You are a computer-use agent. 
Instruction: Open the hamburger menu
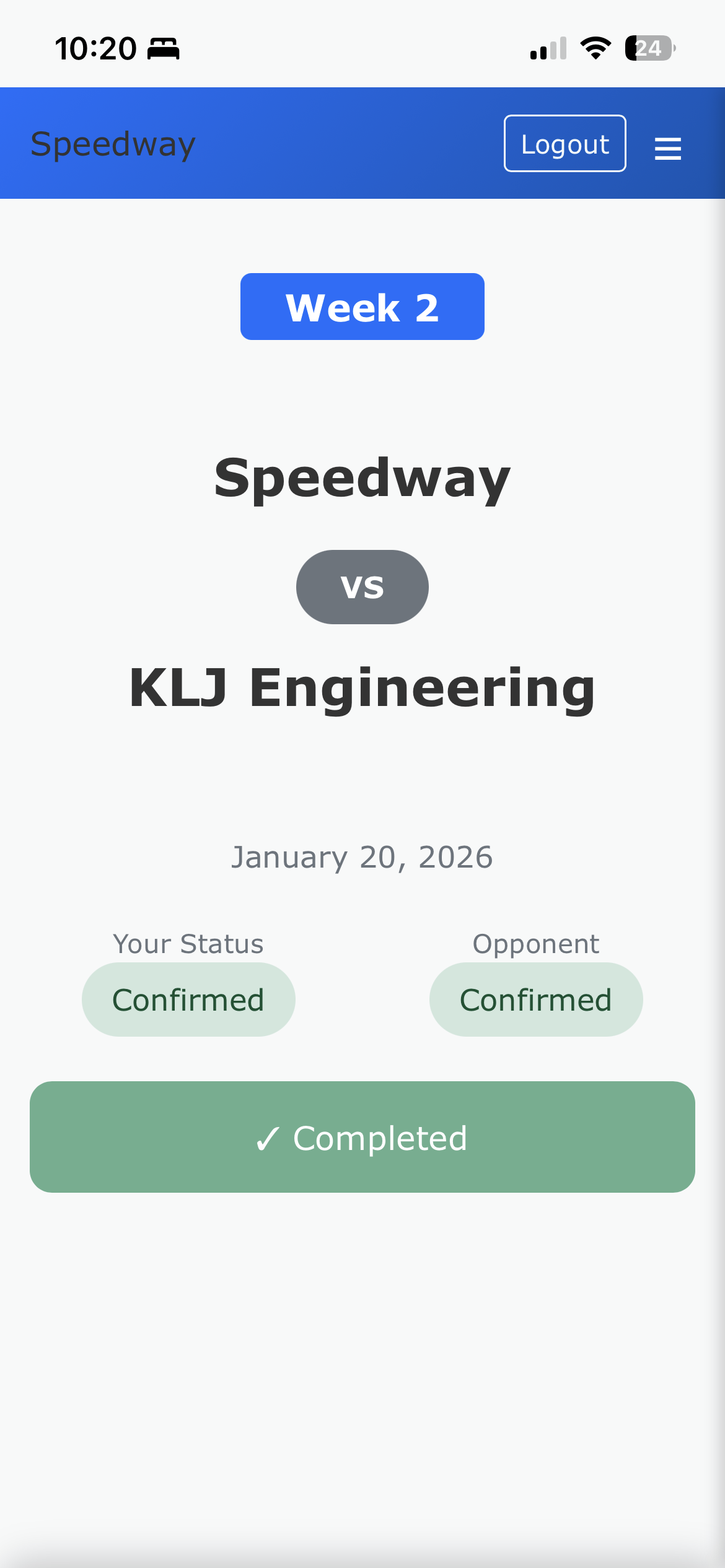667,148
